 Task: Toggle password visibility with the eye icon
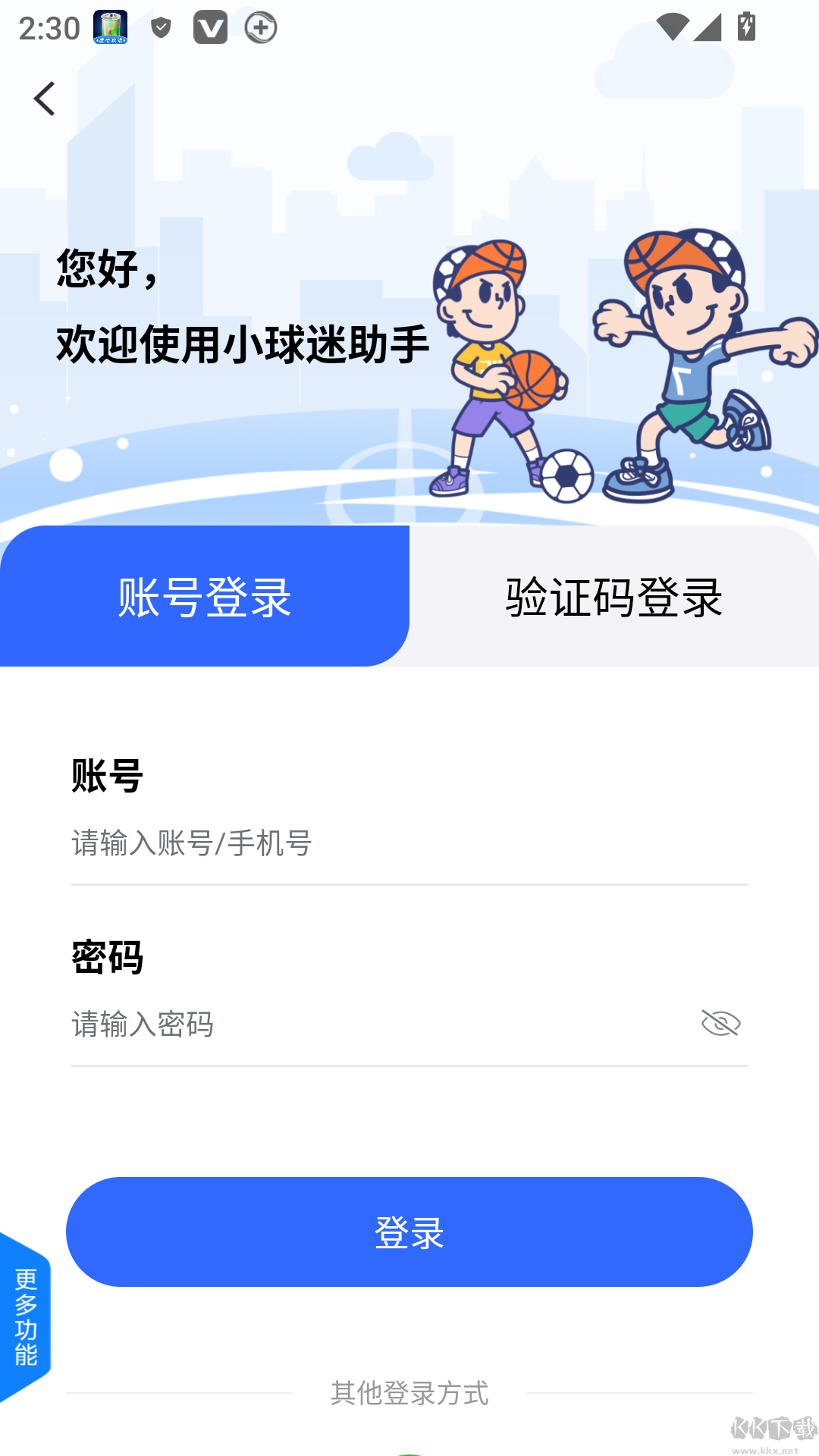(x=719, y=1024)
